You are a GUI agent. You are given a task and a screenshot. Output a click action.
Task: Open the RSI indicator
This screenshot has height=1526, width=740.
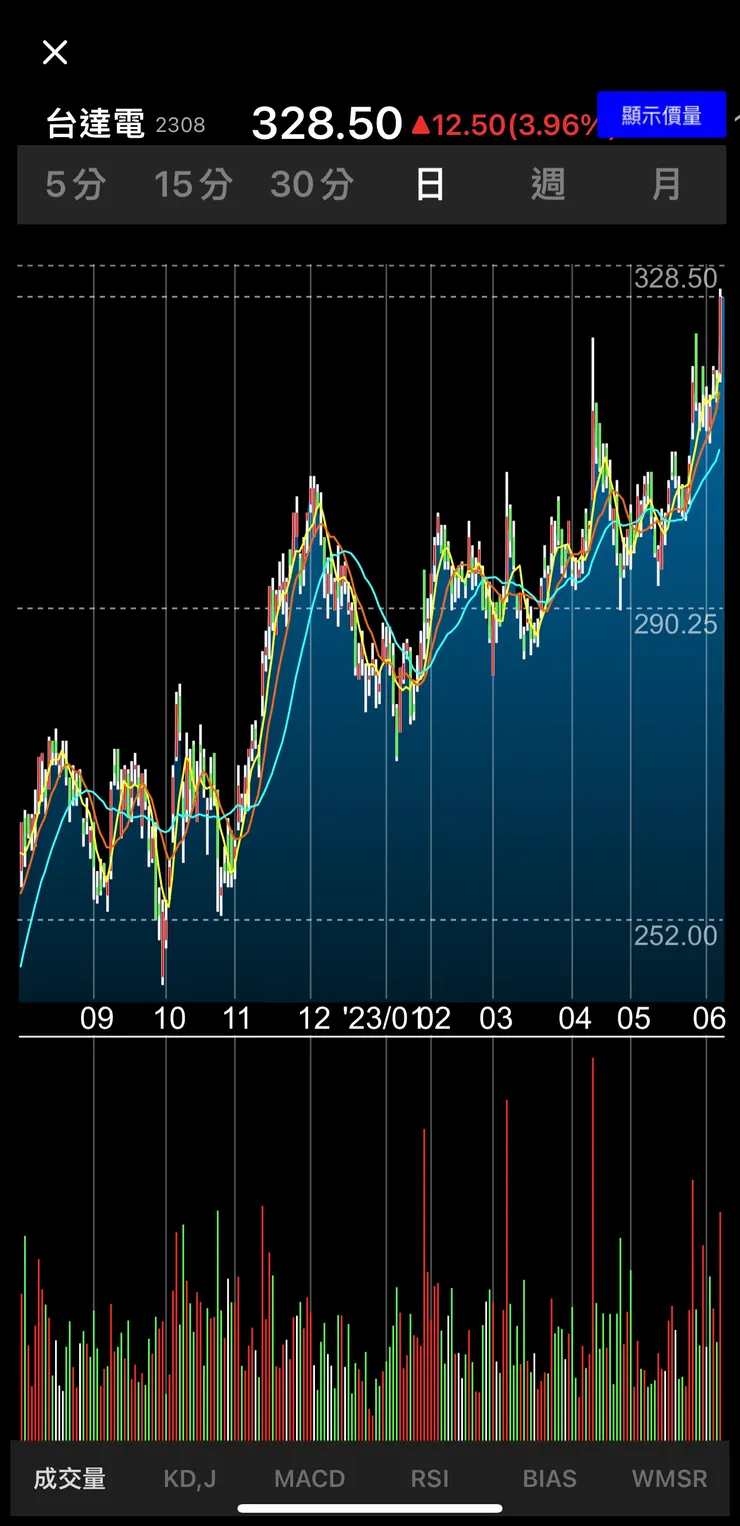coord(430,1479)
